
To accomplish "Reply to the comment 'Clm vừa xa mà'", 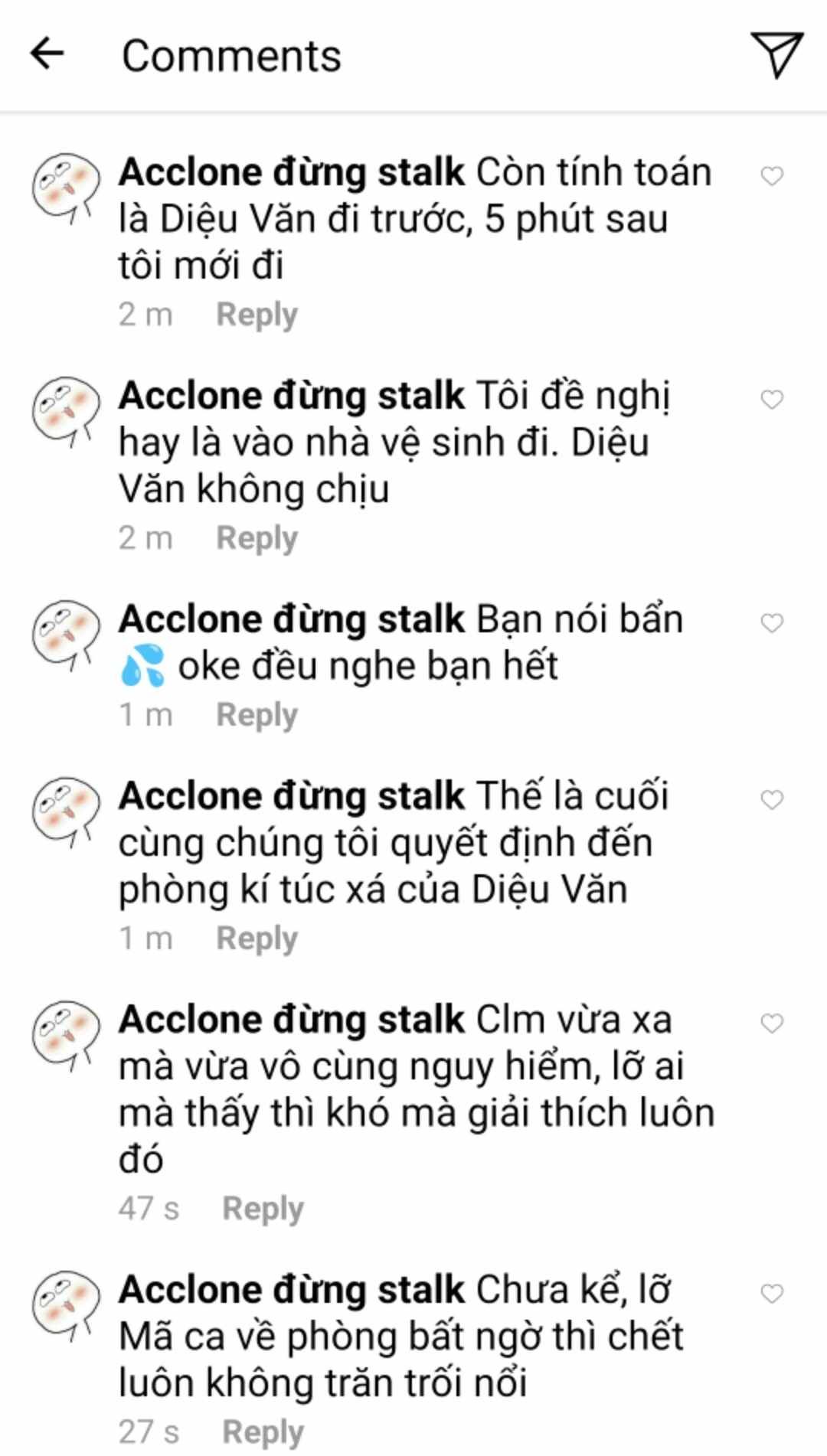I will (263, 1209).
